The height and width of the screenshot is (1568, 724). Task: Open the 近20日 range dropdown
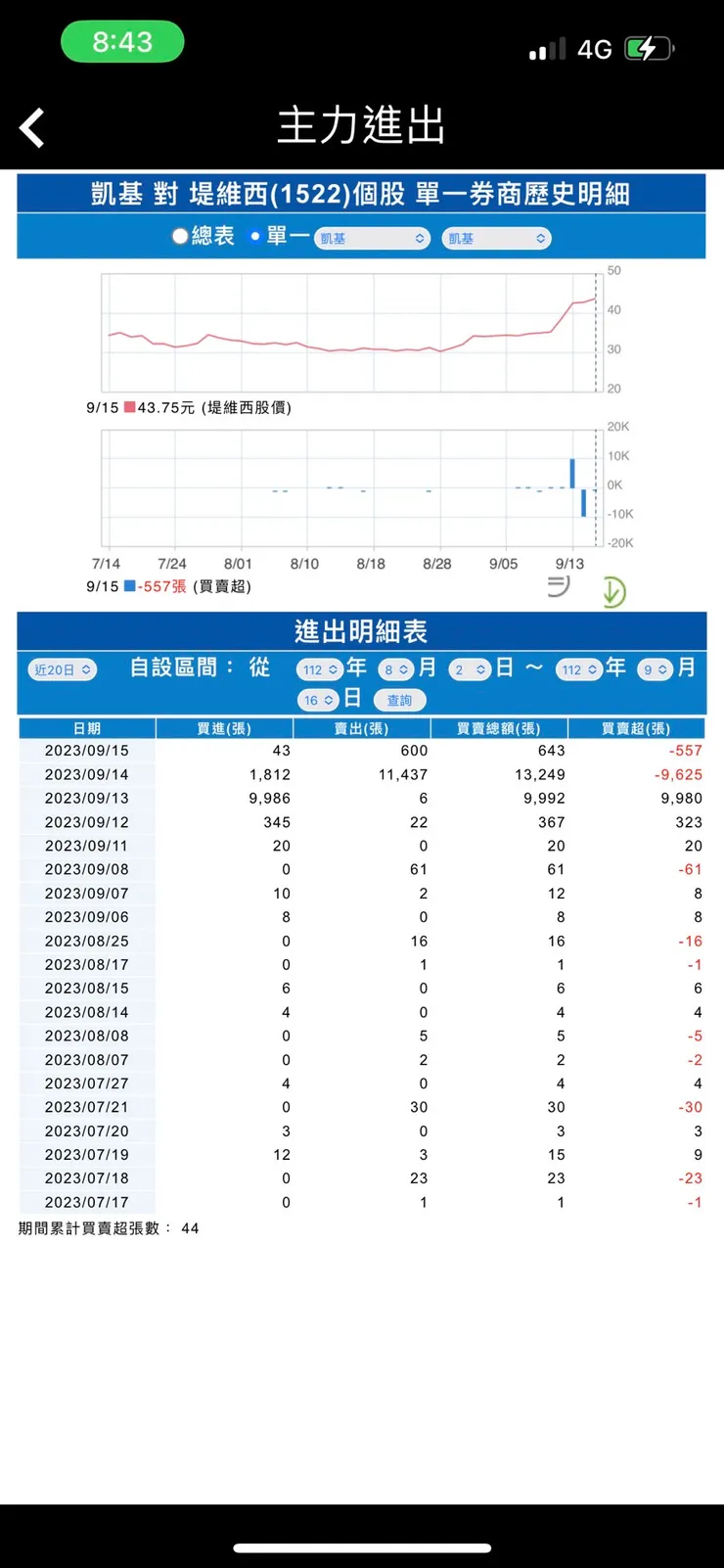coord(62,669)
